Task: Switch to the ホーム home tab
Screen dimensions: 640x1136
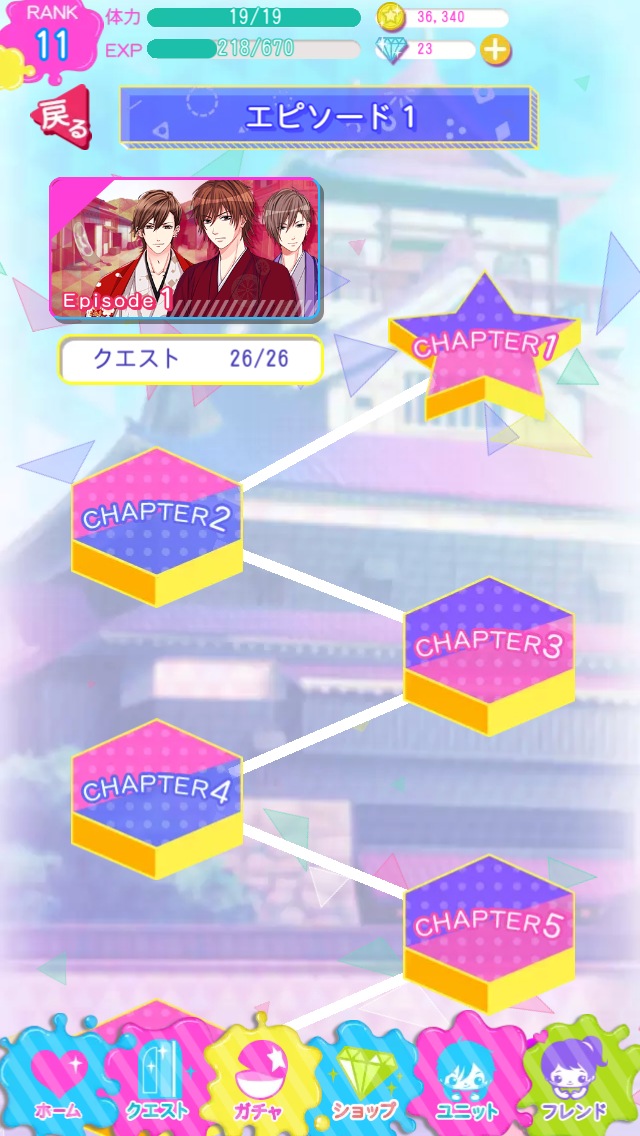Action: 56,1085
